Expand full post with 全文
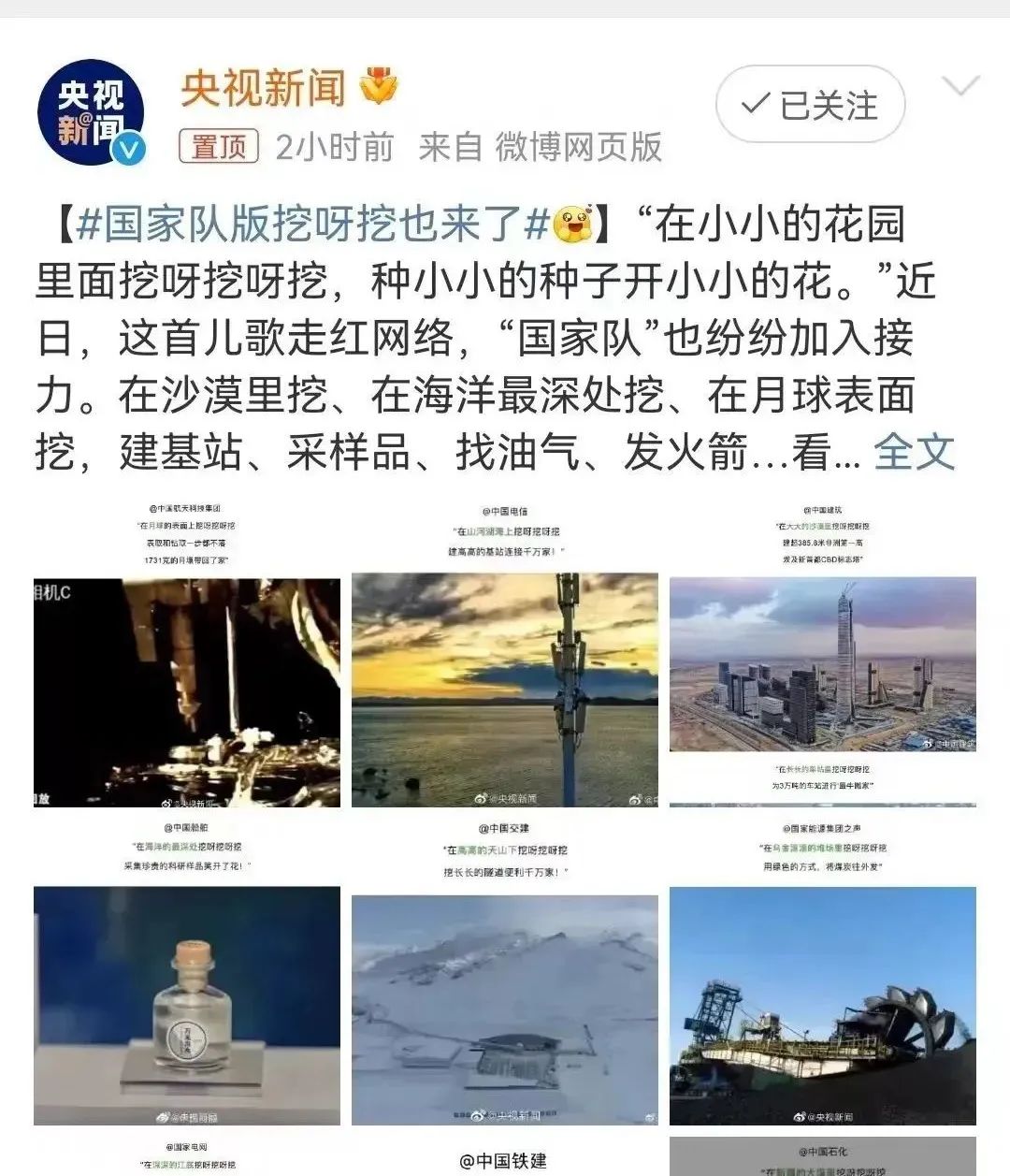The width and height of the screenshot is (1010, 1176). pyautogui.click(x=914, y=453)
